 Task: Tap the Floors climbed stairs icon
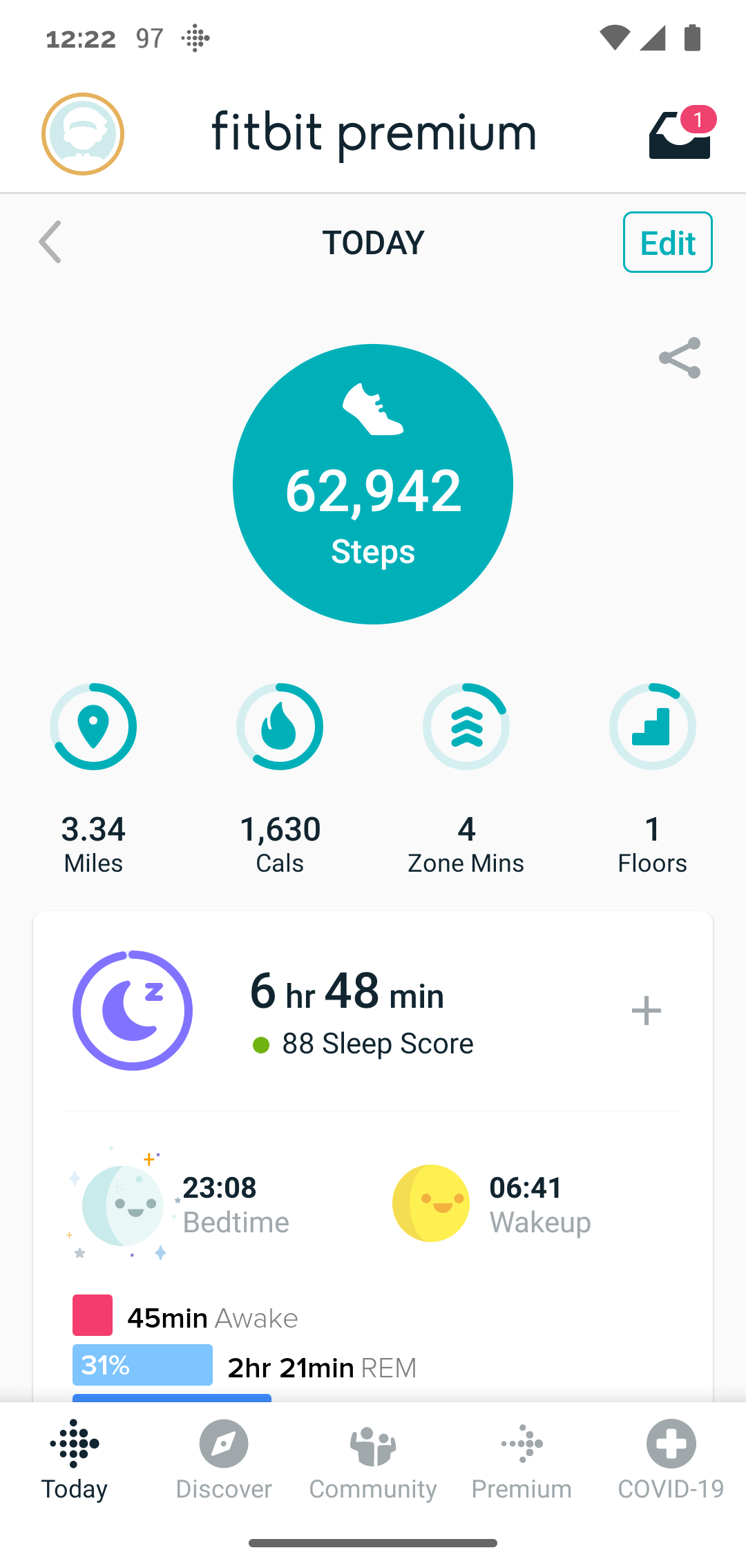[x=652, y=727]
